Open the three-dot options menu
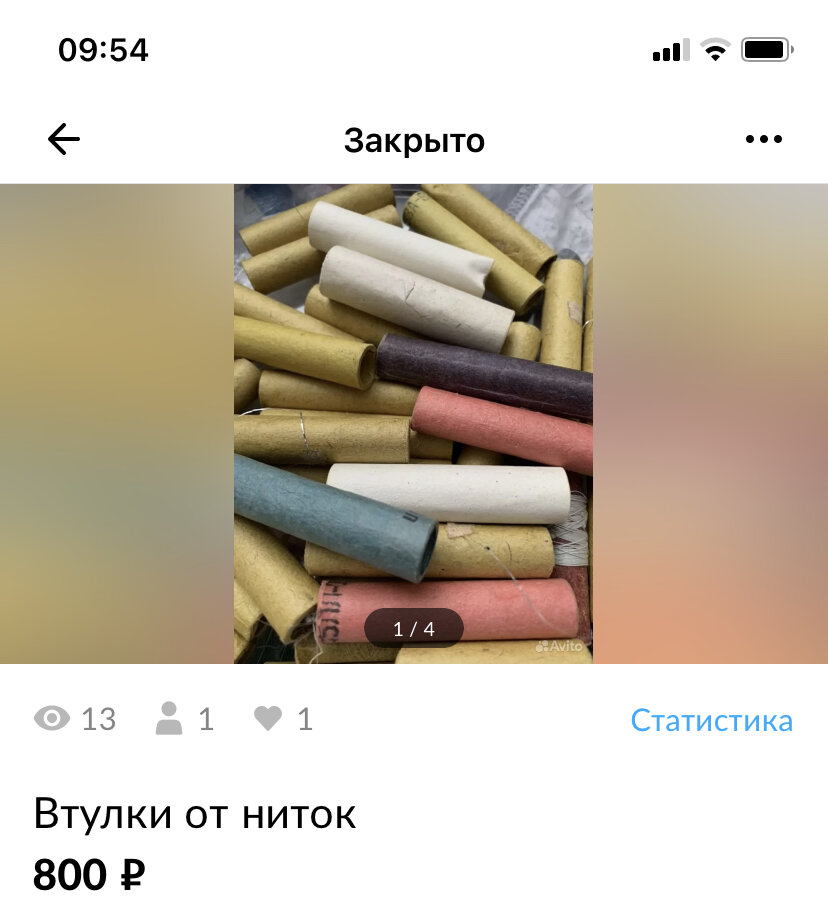Screen dimensions: 828x905 [x=764, y=138]
